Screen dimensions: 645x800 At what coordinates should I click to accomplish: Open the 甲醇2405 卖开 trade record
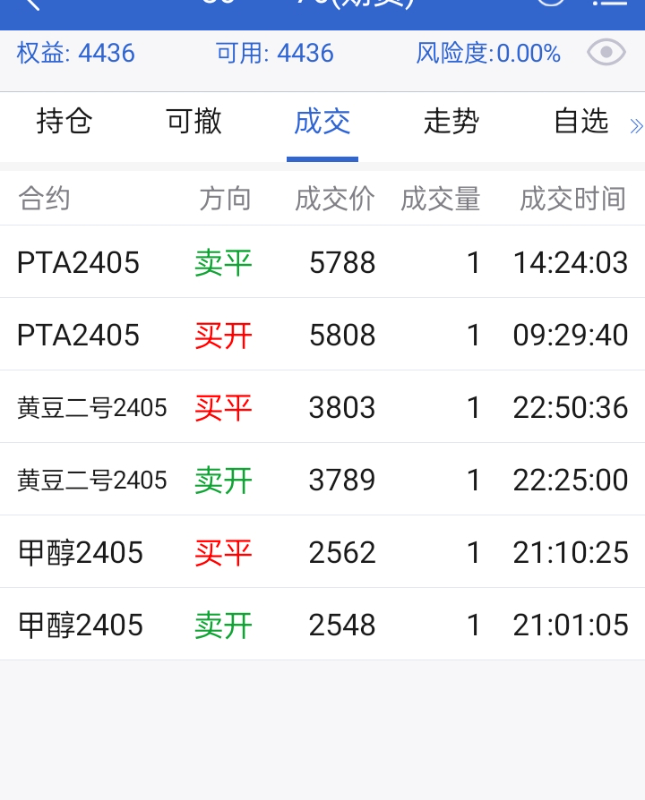point(322,625)
